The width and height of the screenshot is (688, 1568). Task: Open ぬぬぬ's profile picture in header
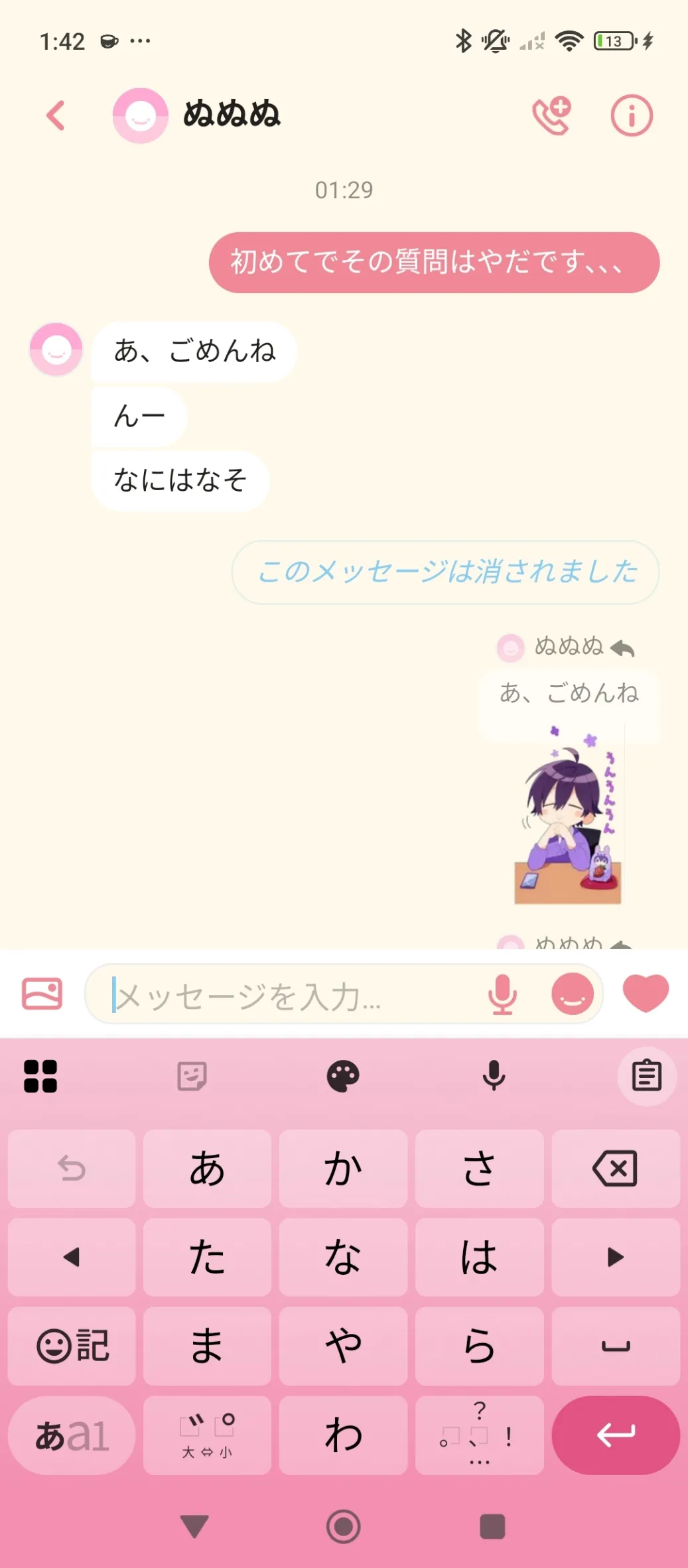pos(140,115)
